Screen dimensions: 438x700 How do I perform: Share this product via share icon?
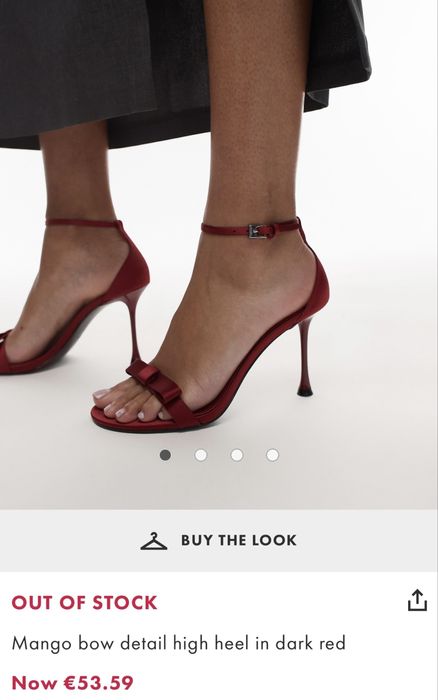(x=417, y=600)
